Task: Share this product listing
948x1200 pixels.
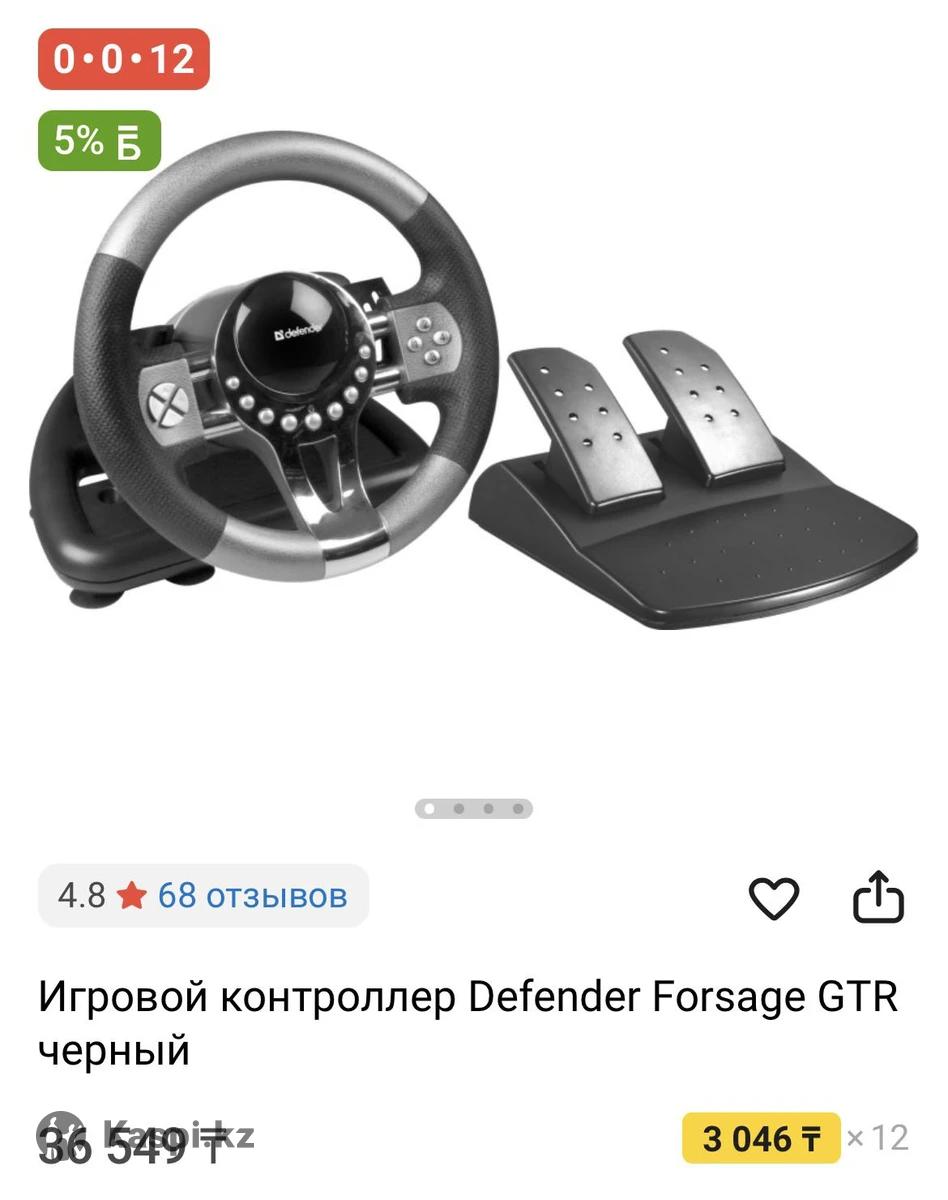Action: click(878, 897)
